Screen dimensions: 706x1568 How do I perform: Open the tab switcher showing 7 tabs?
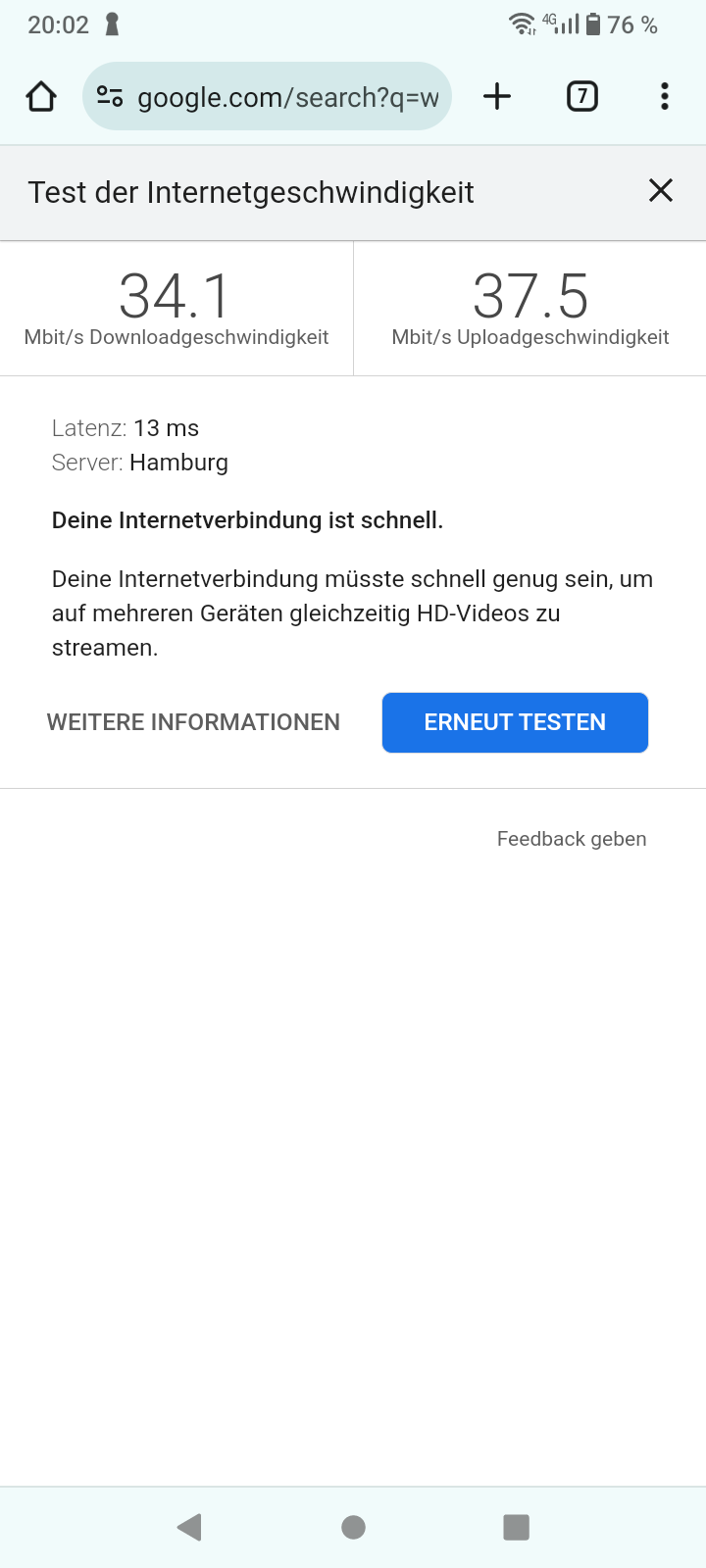tap(582, 96)
